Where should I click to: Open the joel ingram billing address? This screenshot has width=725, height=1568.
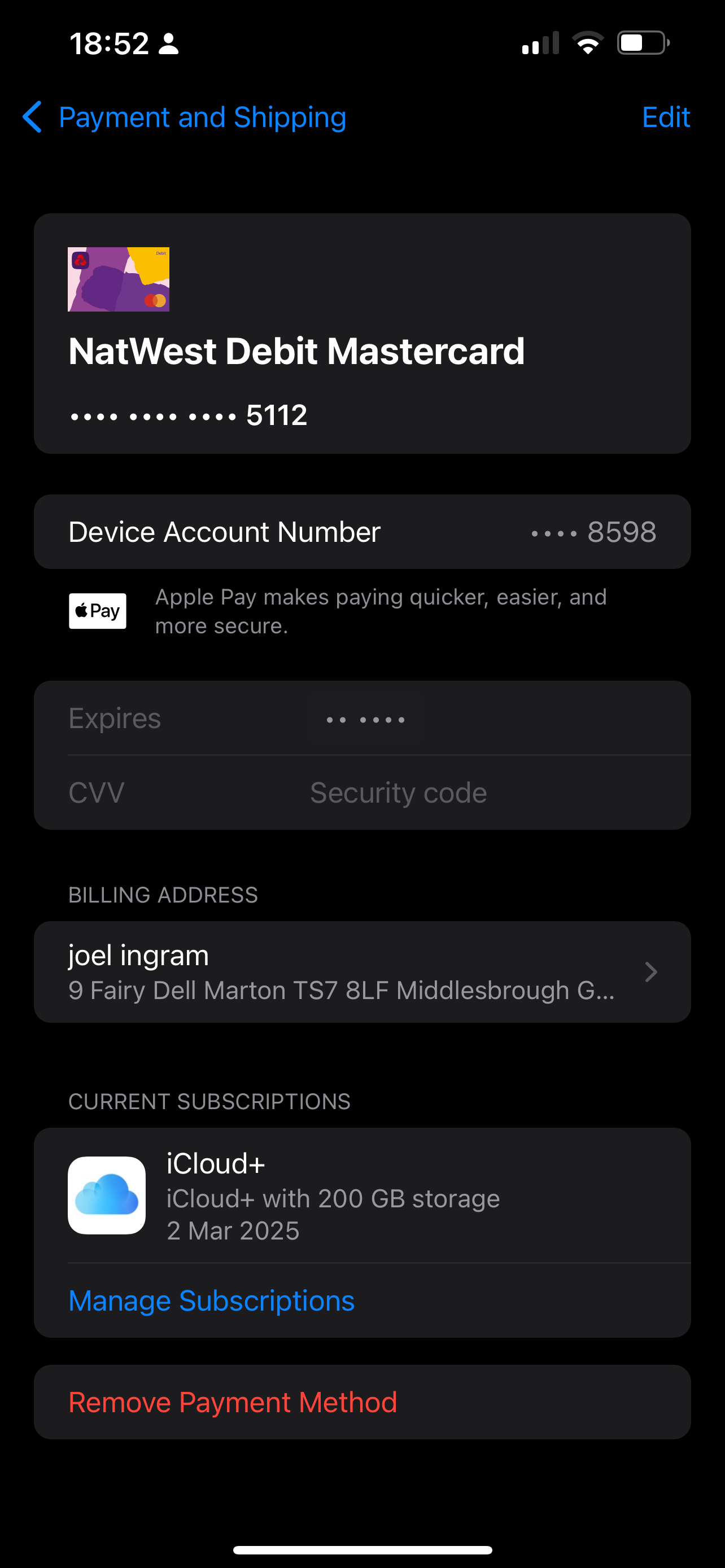361,971
